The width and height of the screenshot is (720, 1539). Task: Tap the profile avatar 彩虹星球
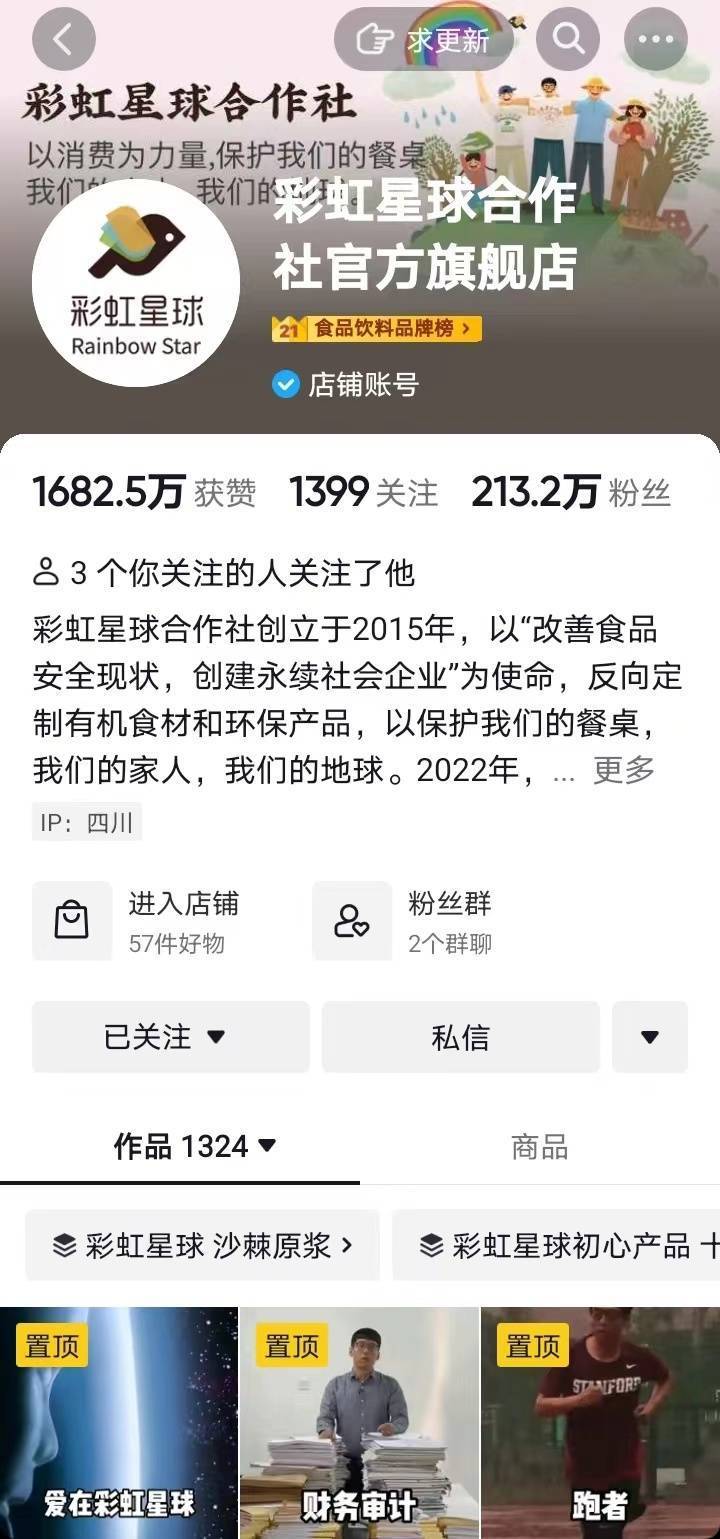[136, 283]
